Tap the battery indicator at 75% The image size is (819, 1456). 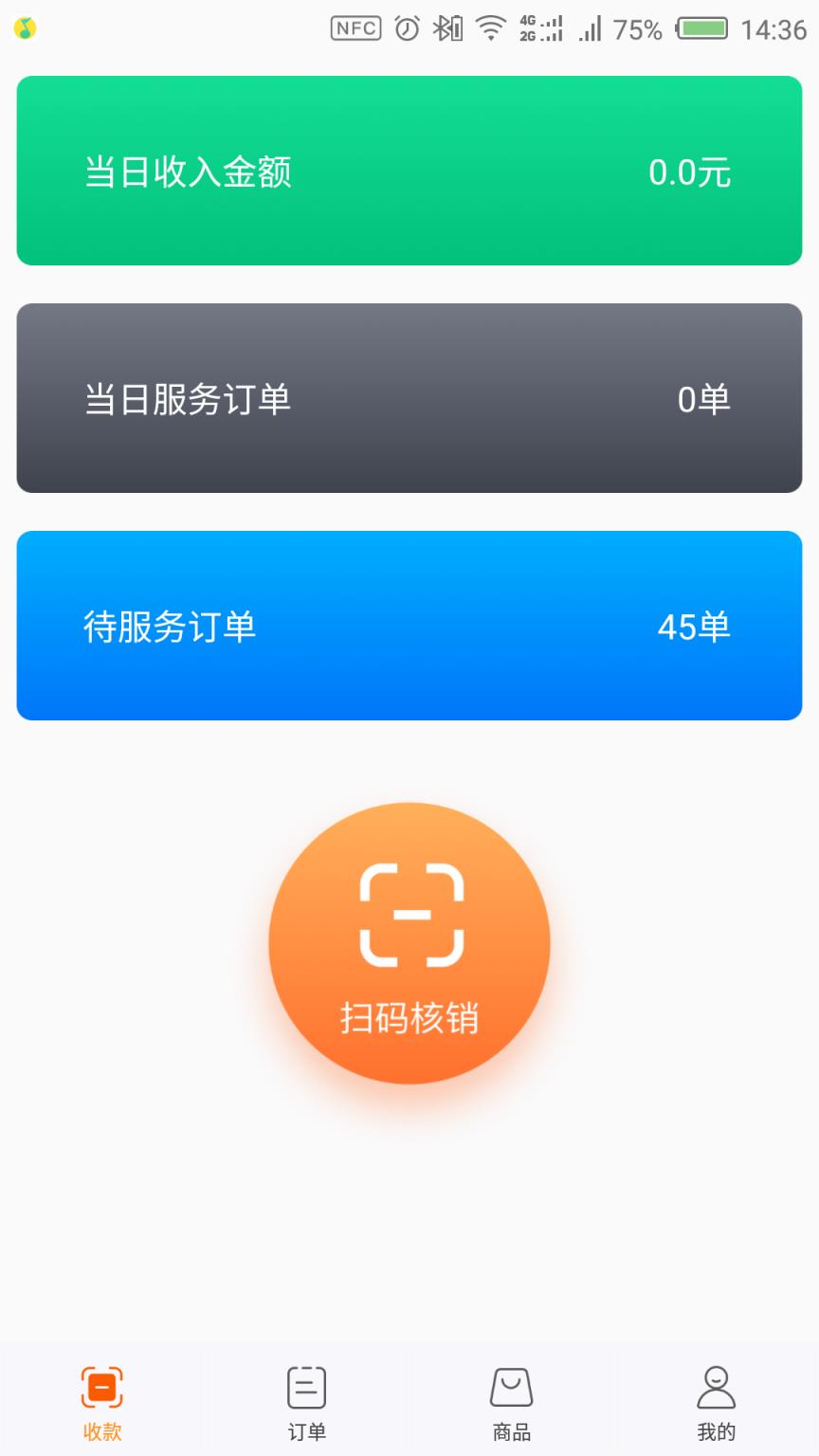(x=700, y=28)
